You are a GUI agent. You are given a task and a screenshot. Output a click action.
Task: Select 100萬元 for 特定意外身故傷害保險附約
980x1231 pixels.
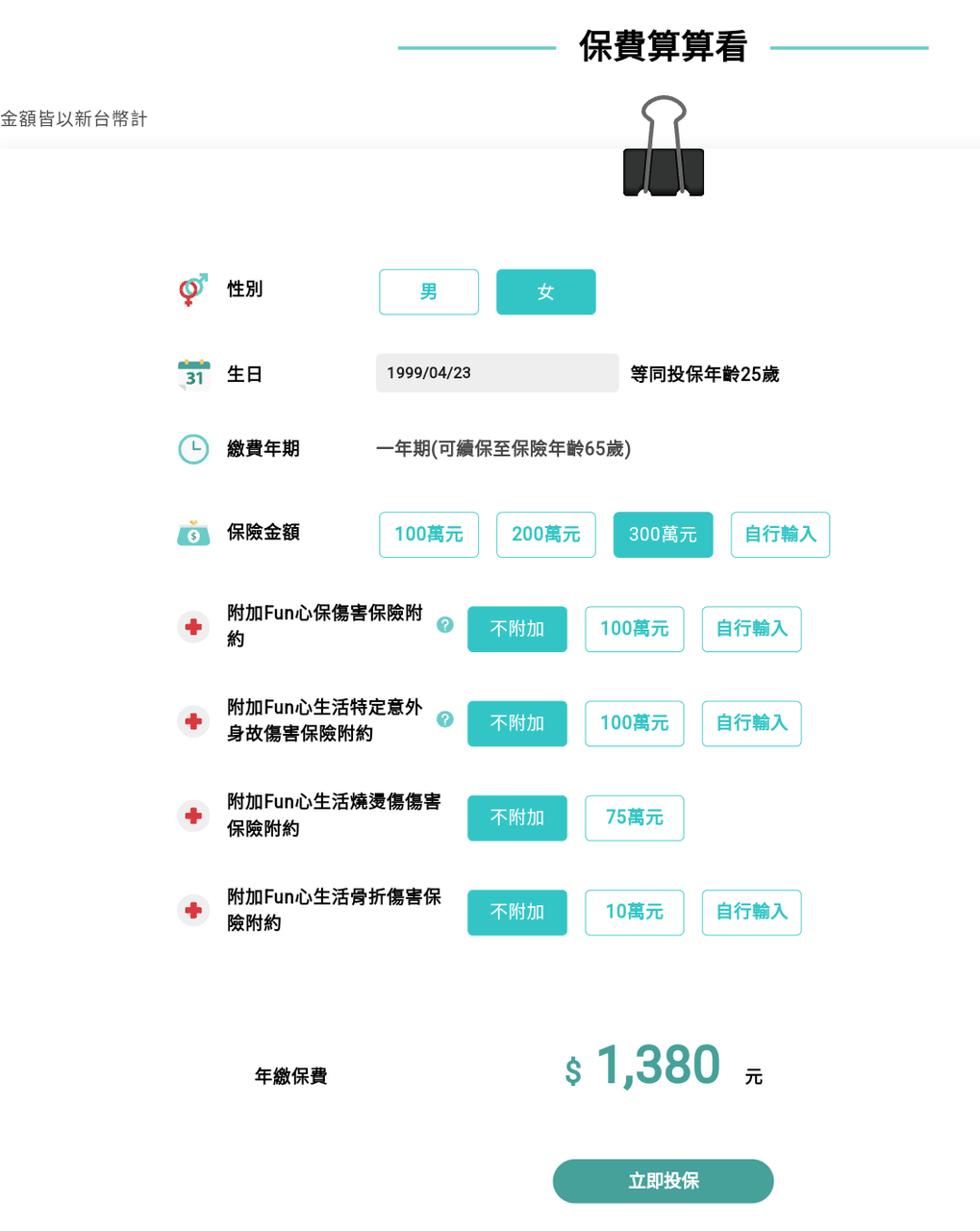(634, 723)
